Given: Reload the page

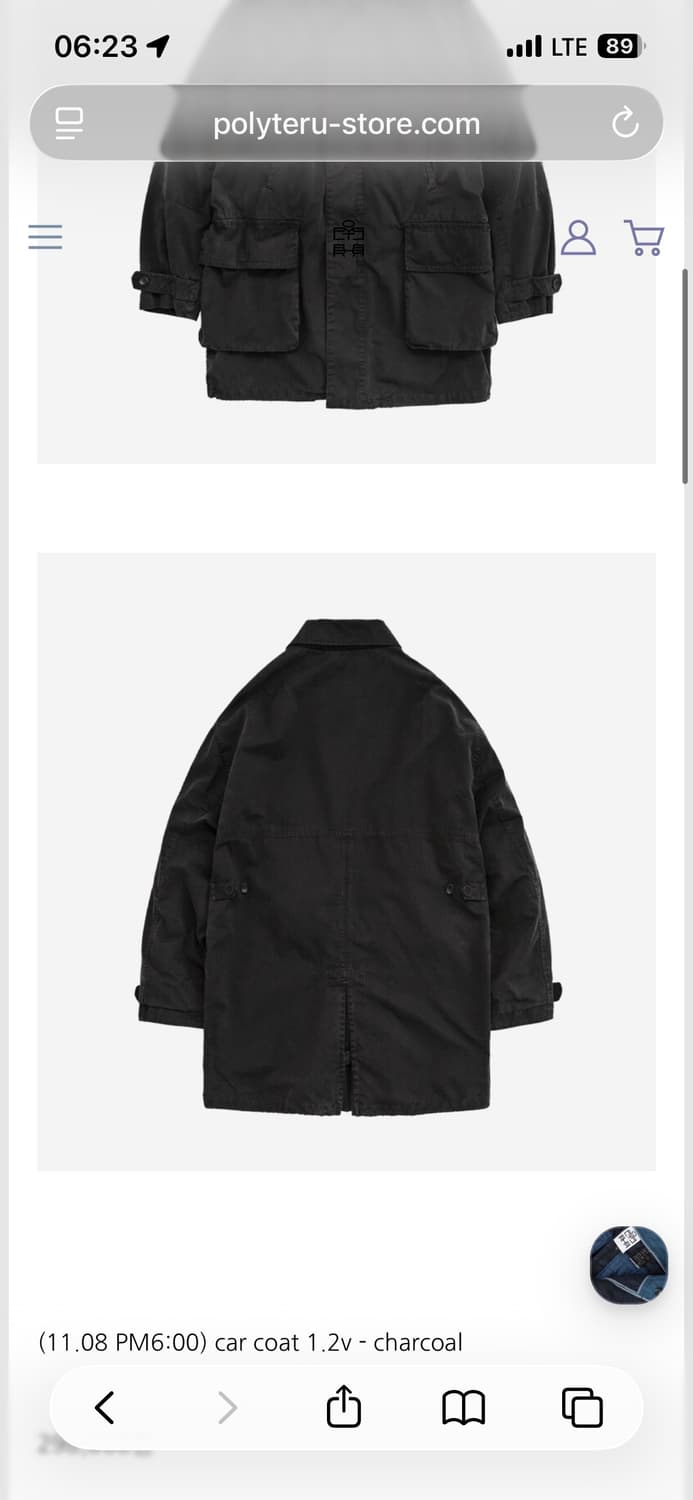Looking at the screenshot, I should coord(625,124).
